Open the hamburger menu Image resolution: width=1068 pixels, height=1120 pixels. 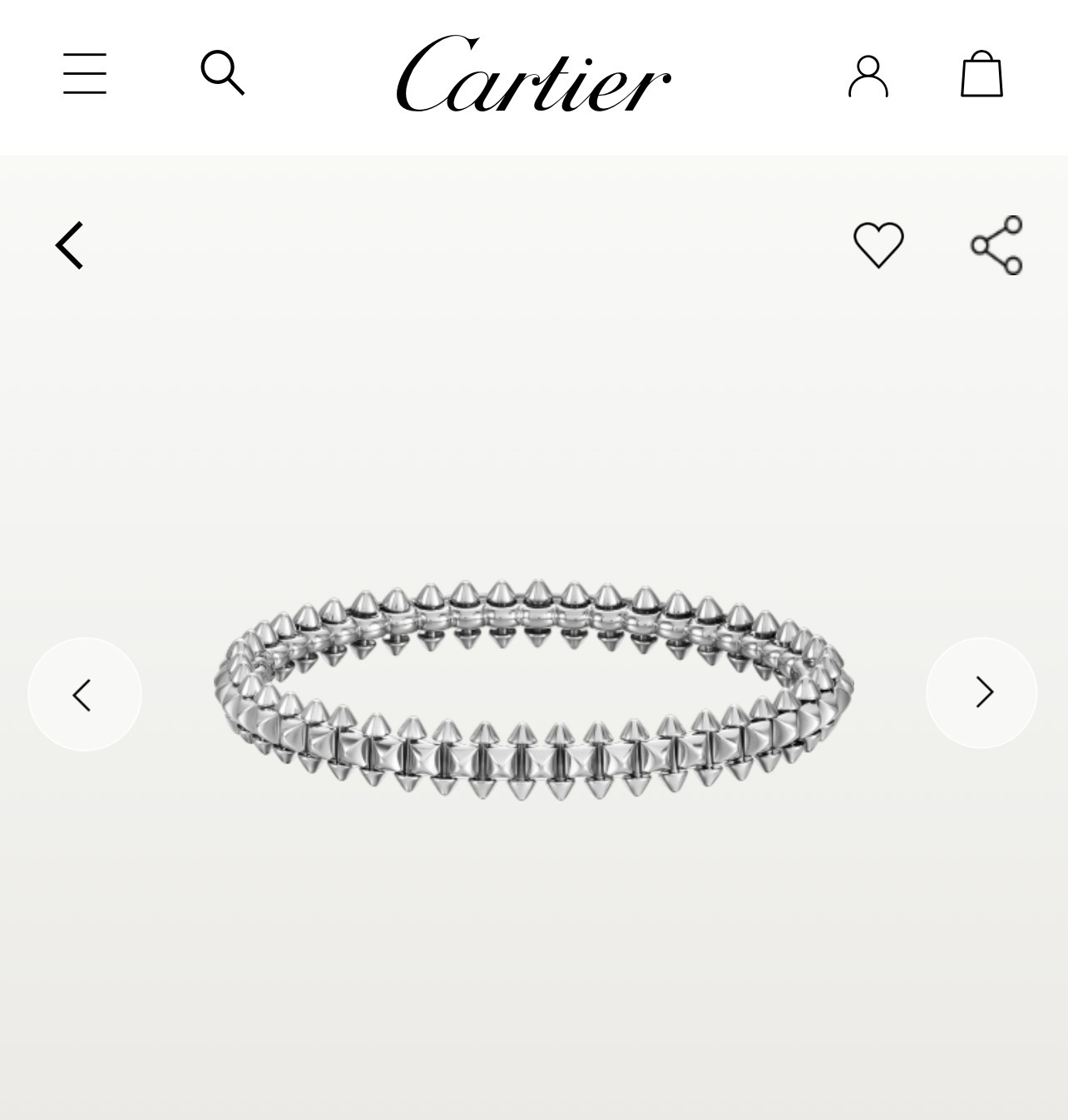[x=85, y=74]
